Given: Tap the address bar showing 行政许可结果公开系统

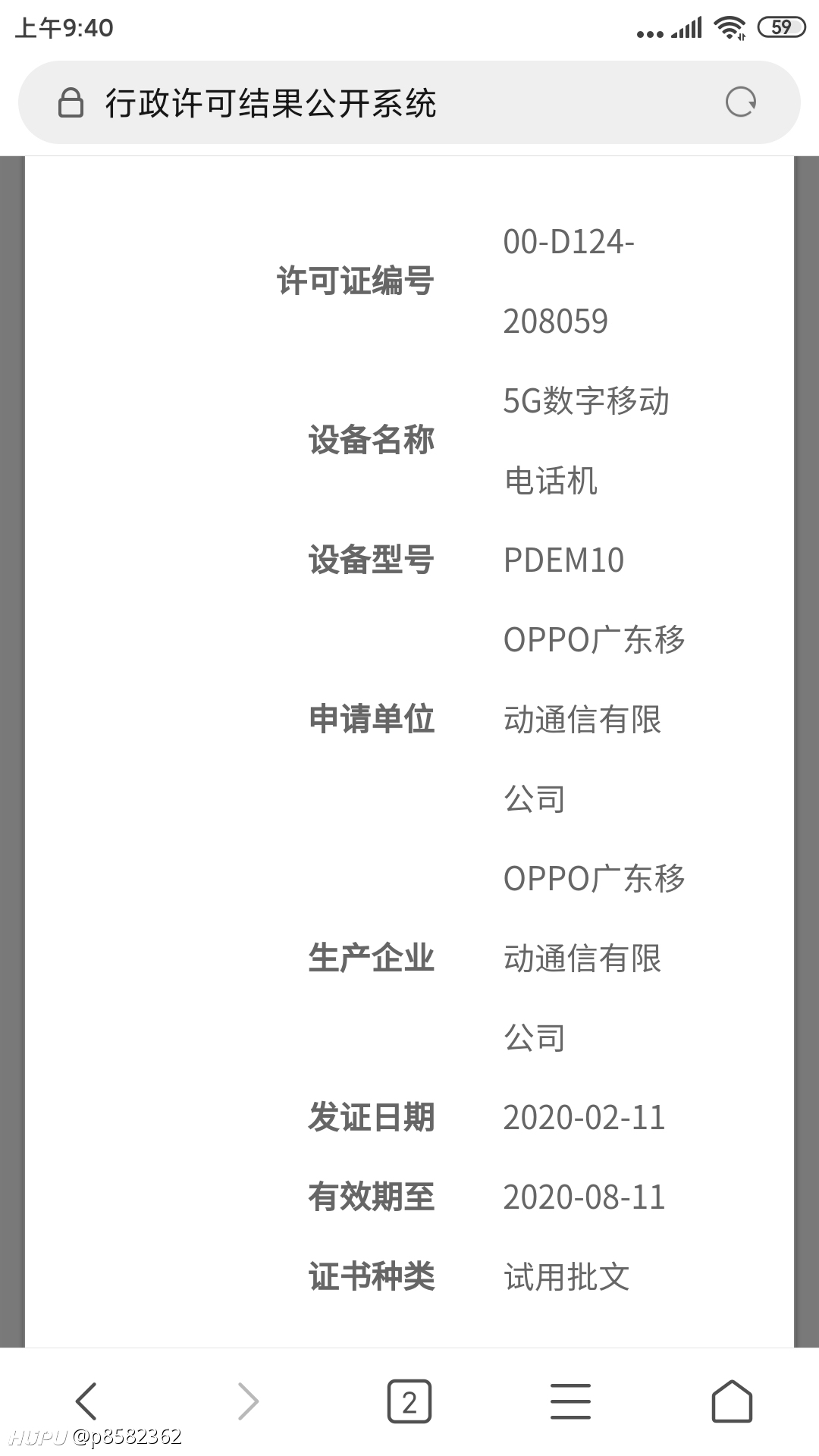Looking at the screenshot, I should coord(409,102).
